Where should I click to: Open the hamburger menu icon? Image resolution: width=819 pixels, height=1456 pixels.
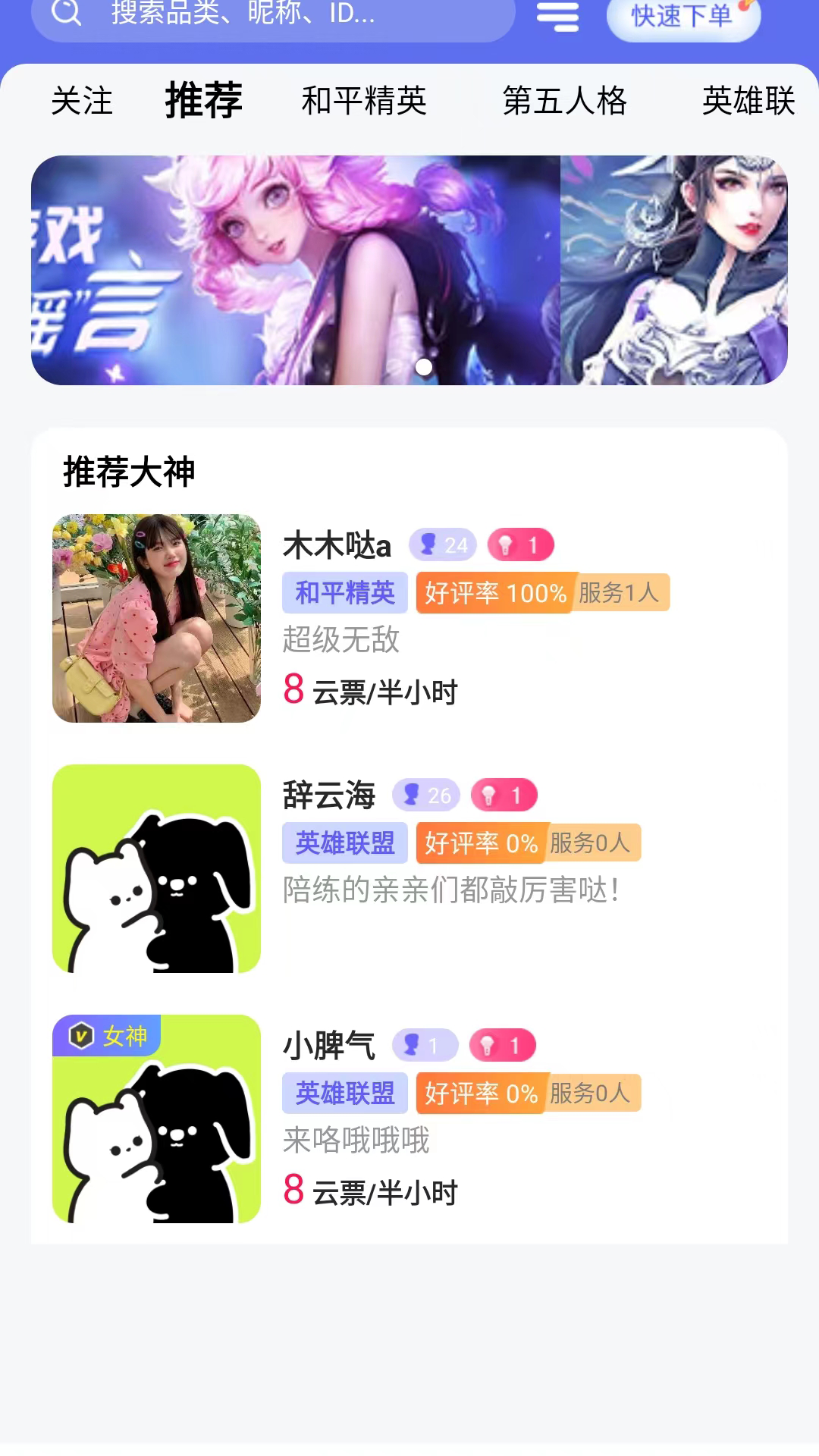coord(557,15)
